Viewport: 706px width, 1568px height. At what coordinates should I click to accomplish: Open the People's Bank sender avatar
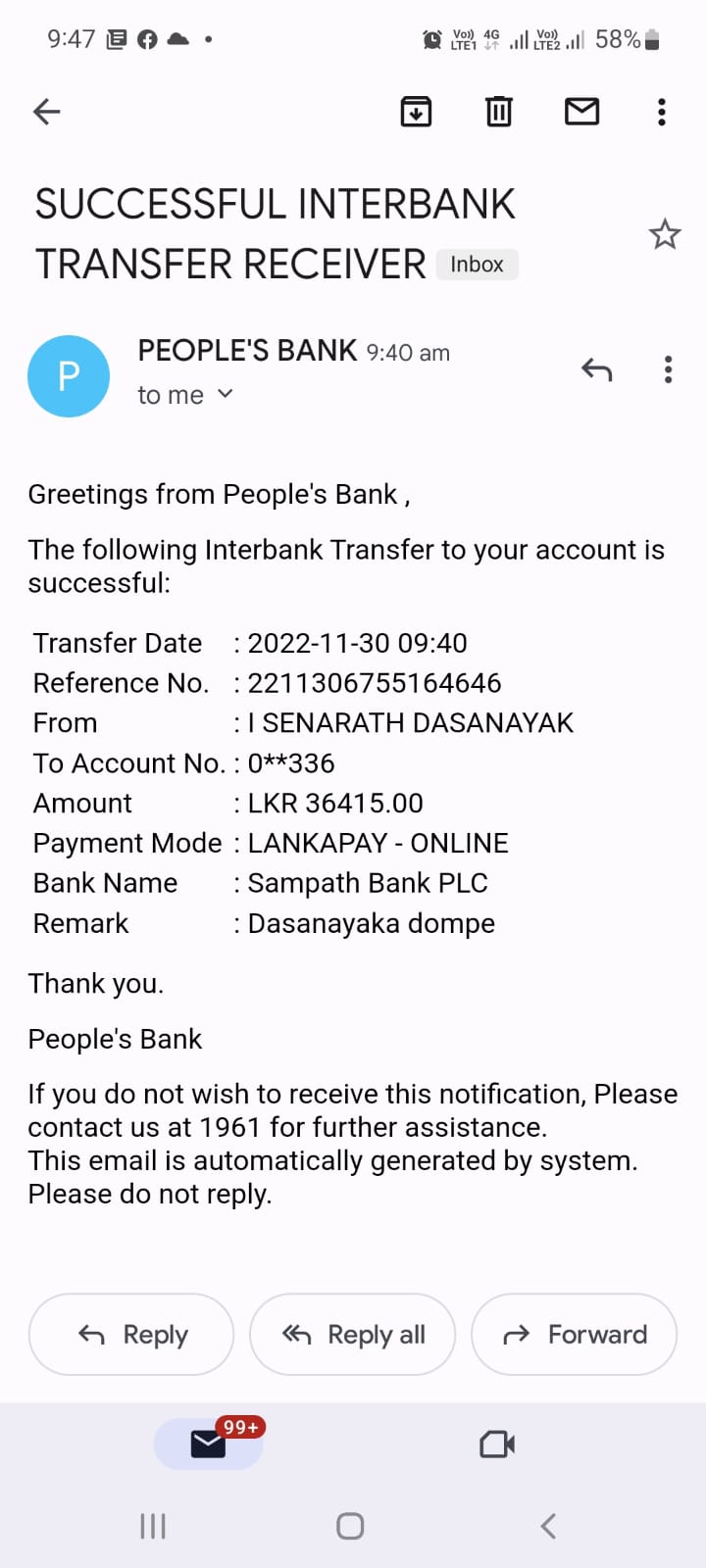coord(69,376)
